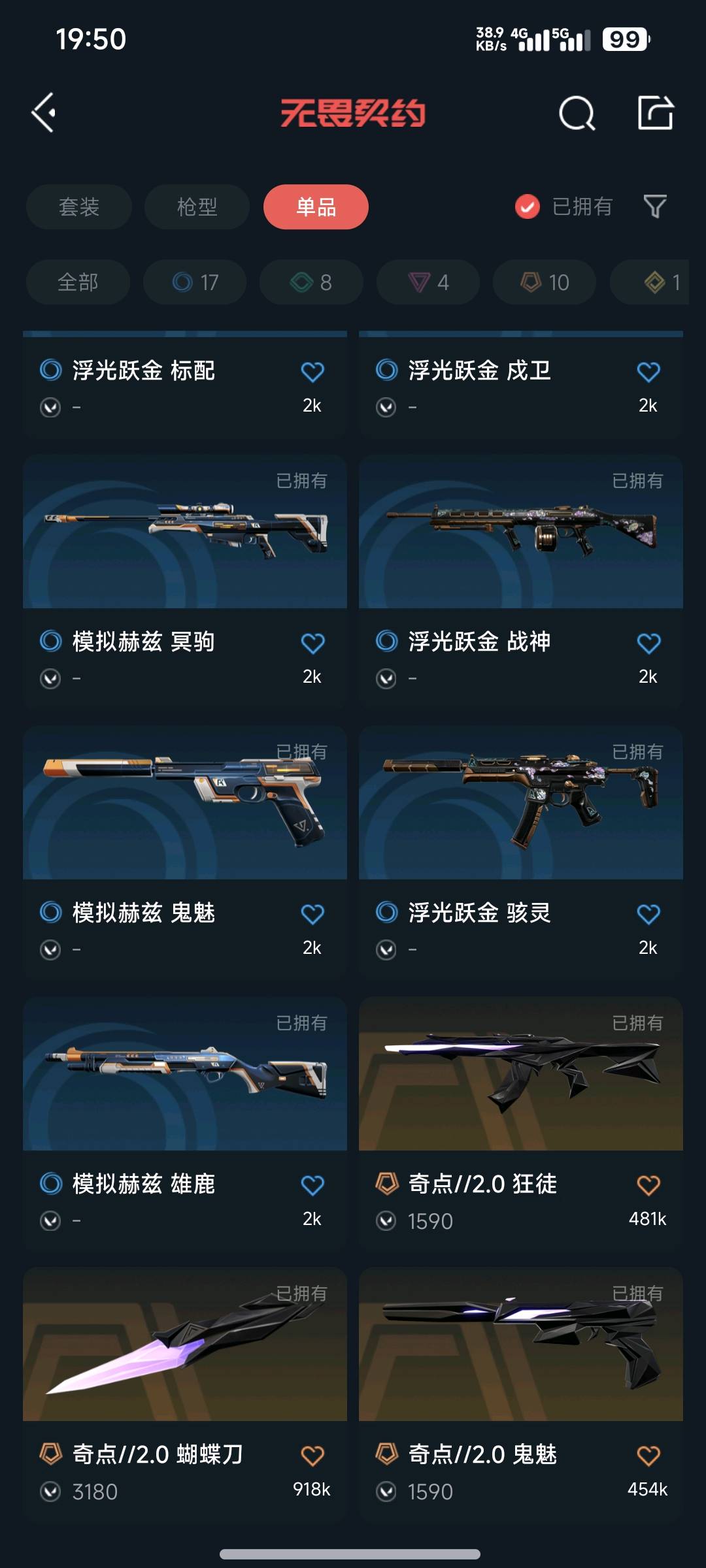Like the 模拟赫兹 鬼魅 skin
The image size is (706, 1568).
tap(312, 914)
